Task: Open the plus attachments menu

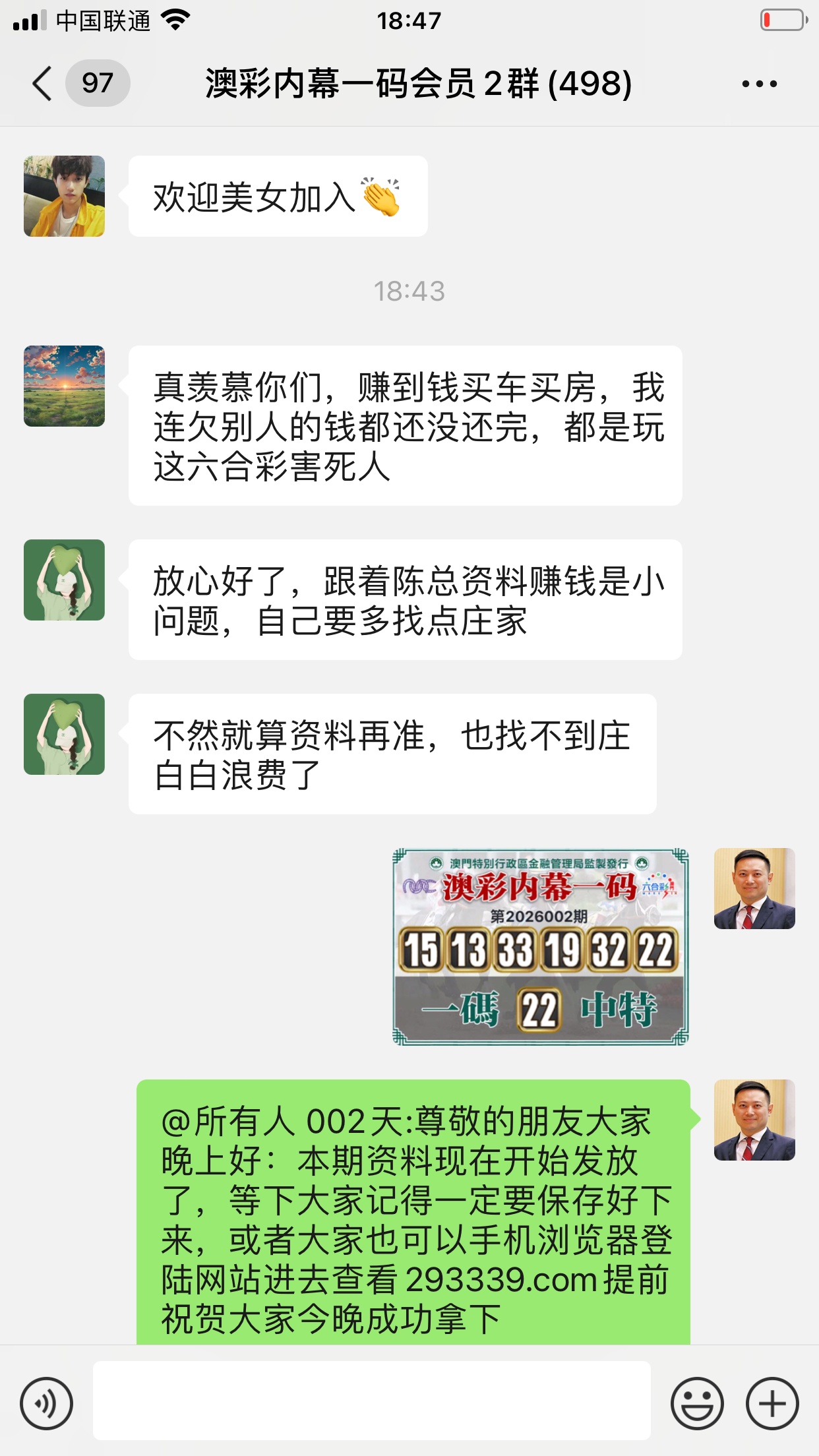Action: [772, 1403]
